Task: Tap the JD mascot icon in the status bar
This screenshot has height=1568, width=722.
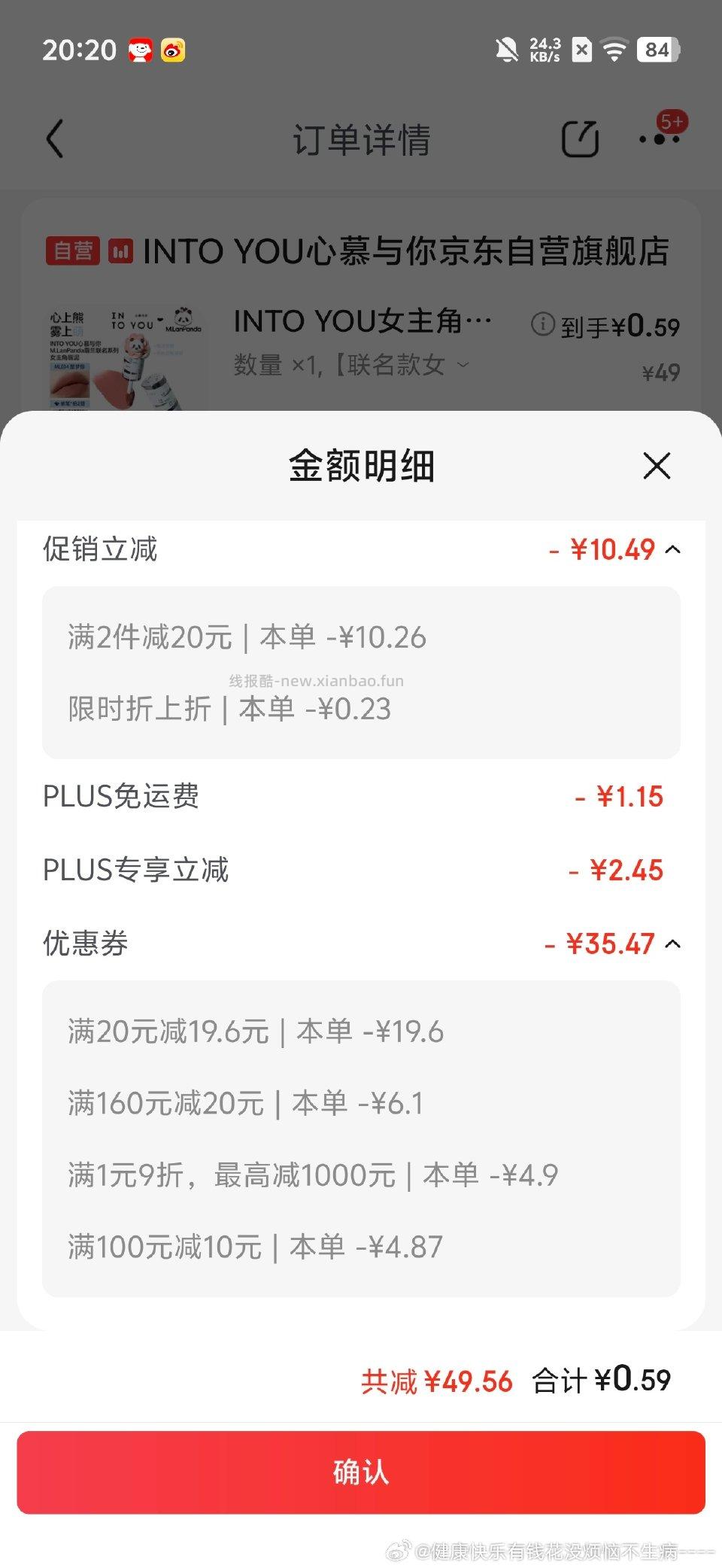Action: click(x=139, y=49)
